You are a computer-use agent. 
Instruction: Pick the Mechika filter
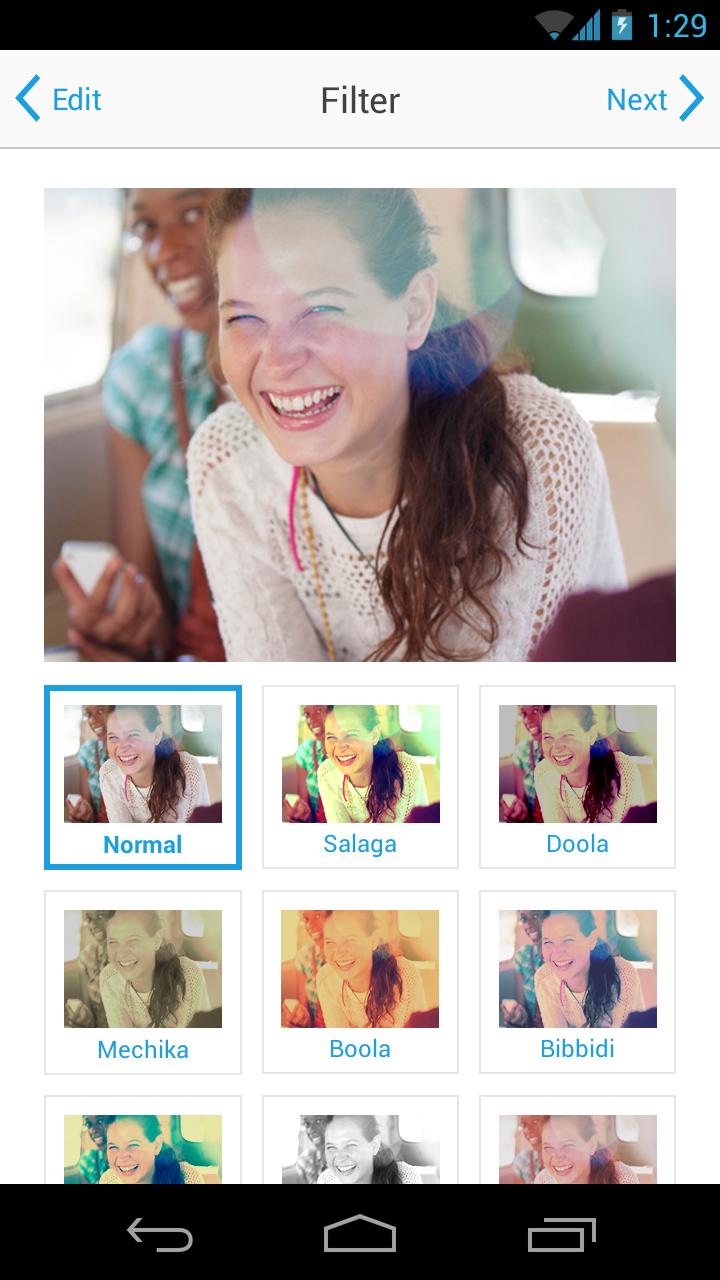point(143,982)
